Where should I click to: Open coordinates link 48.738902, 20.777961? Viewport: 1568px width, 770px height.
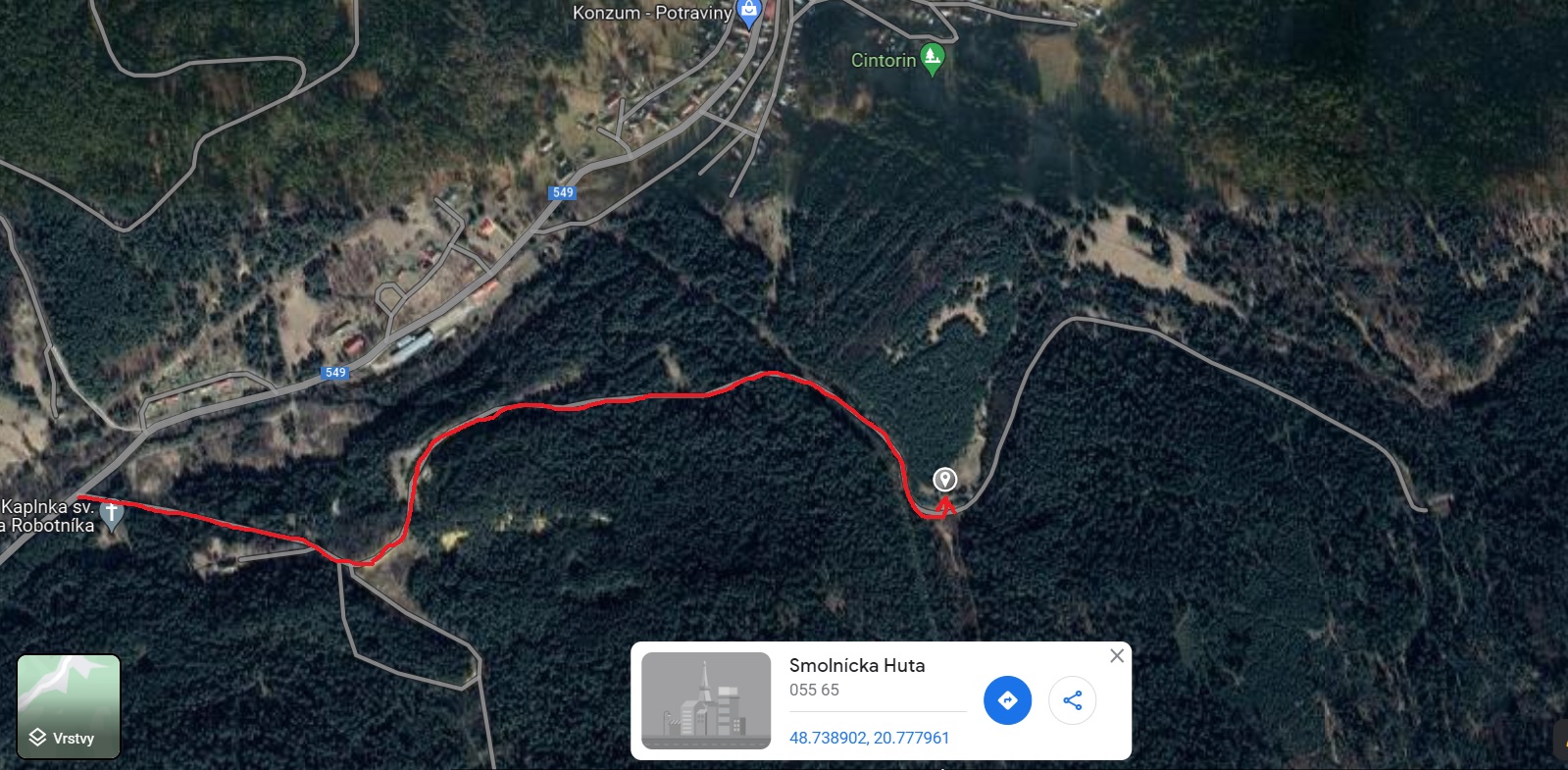869,738
